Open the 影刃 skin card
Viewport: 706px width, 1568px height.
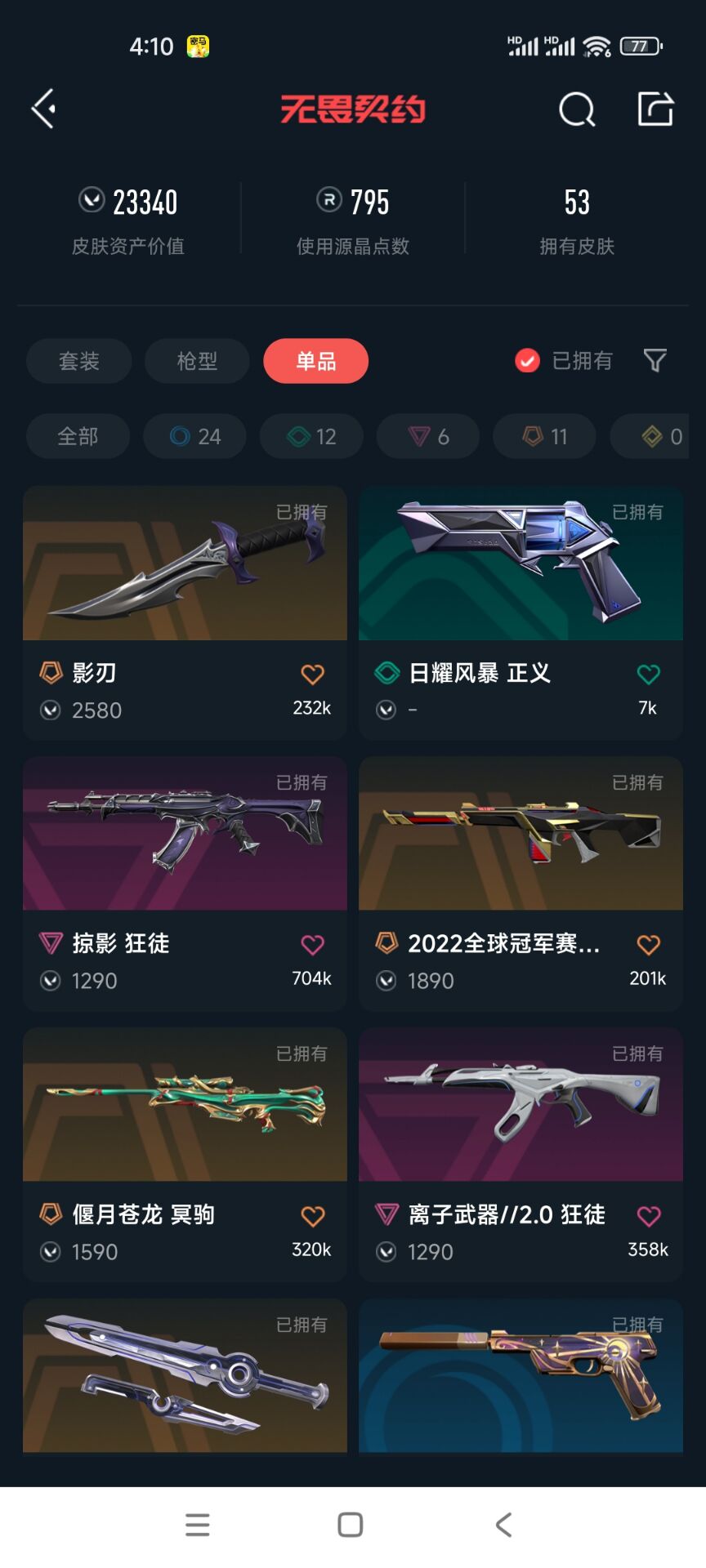click(x=185, y=613)
